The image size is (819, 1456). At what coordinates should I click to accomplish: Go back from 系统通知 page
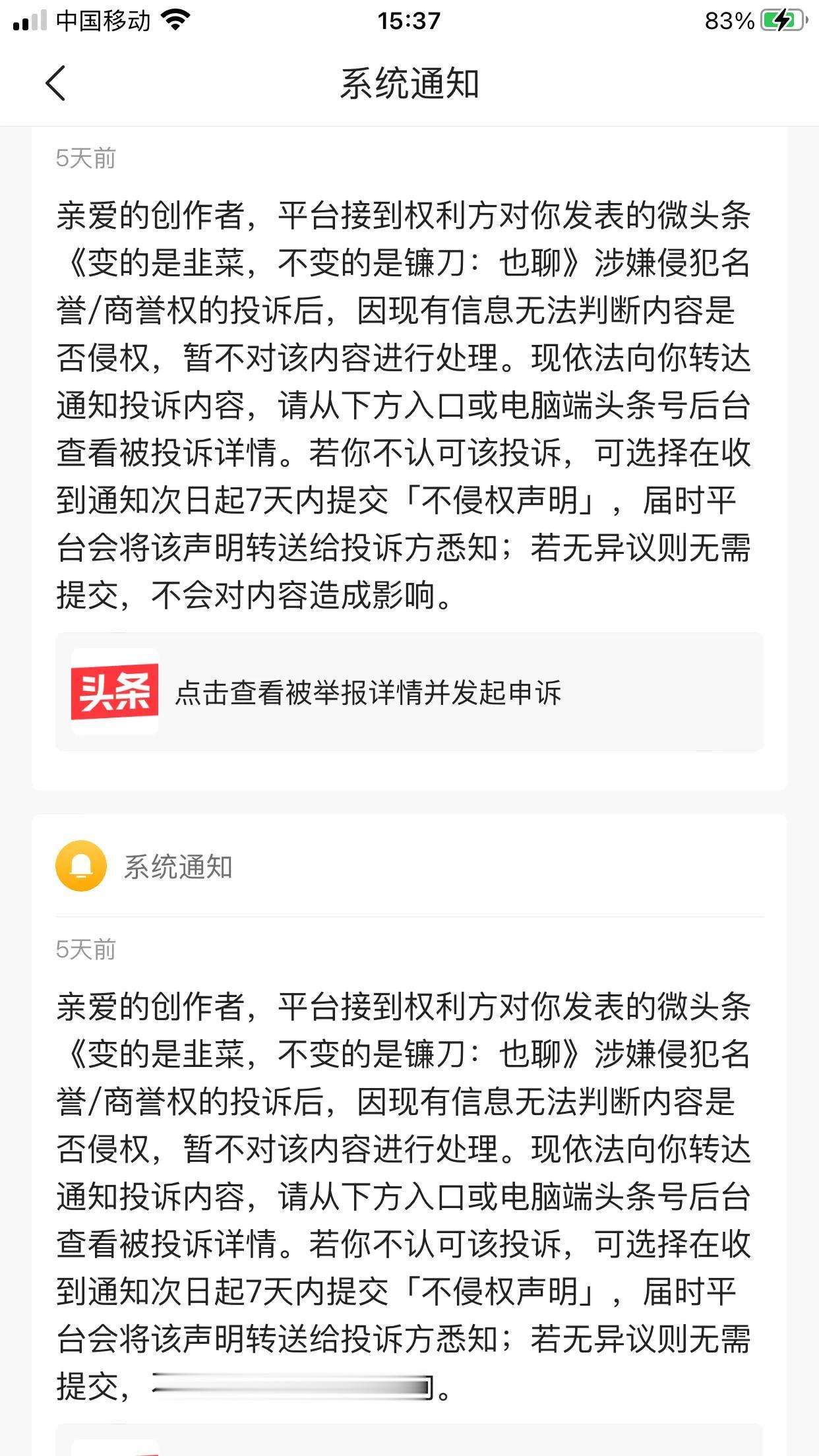57,84
